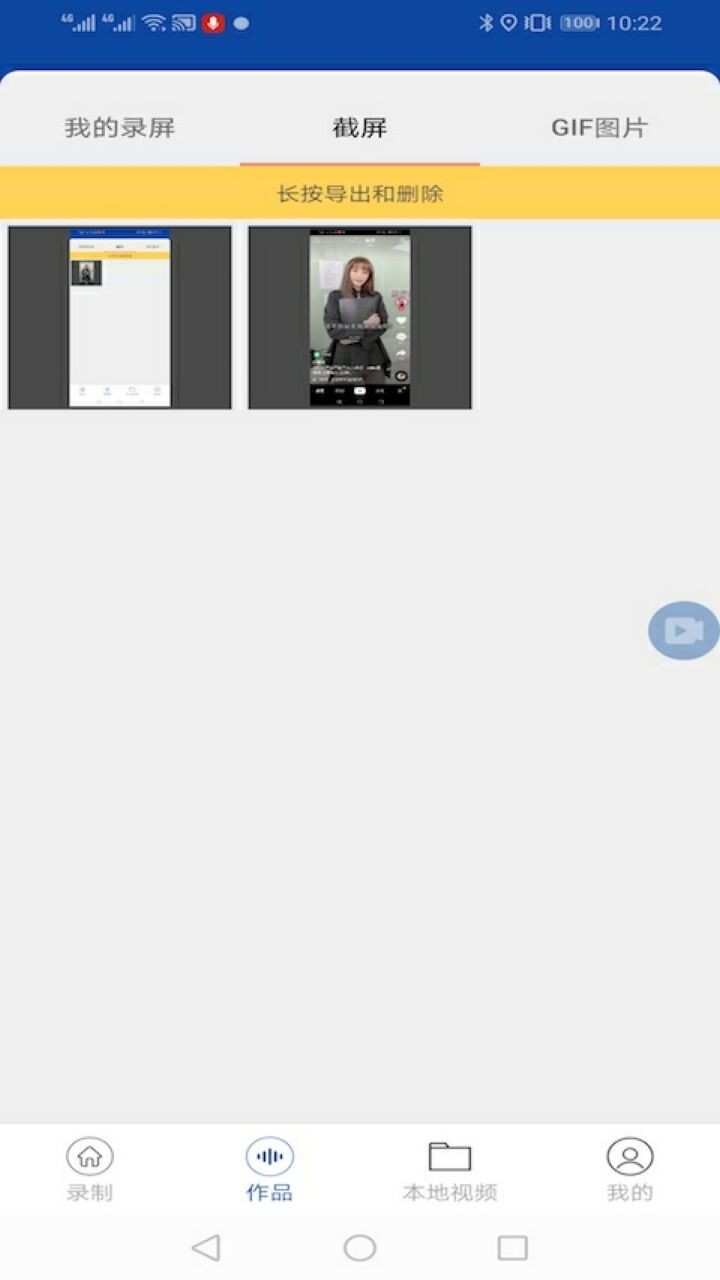Tap the floating video recorder button
Viewport: 720px width, 1280px height.
coord(684,630)
